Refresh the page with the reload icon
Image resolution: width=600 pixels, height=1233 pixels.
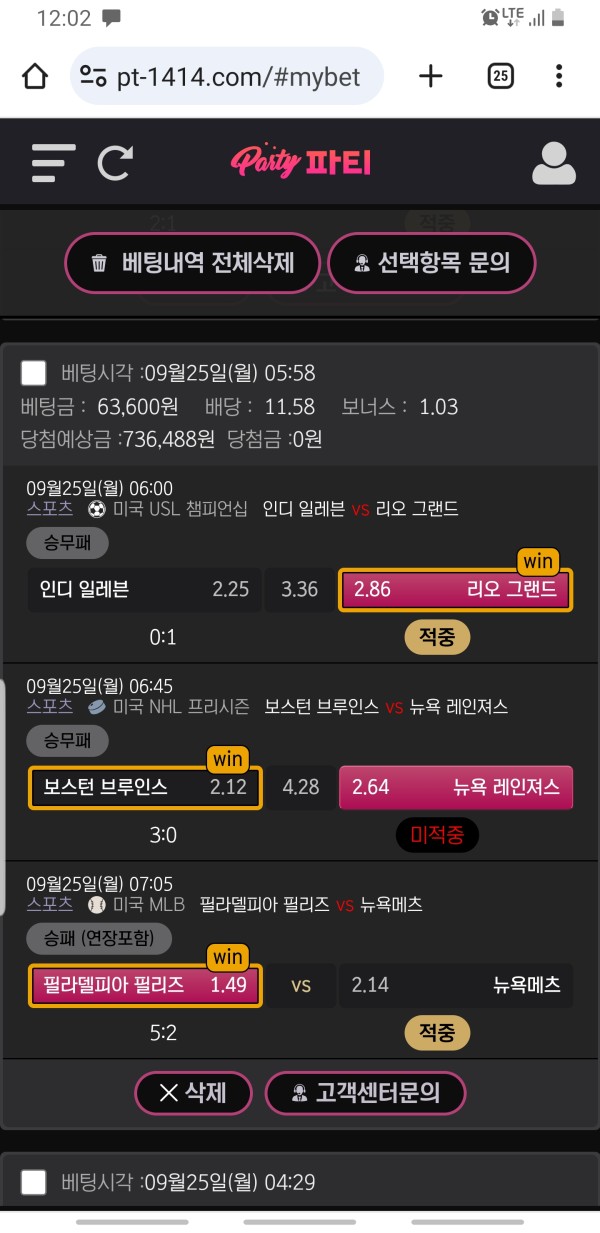pos(115,163)
